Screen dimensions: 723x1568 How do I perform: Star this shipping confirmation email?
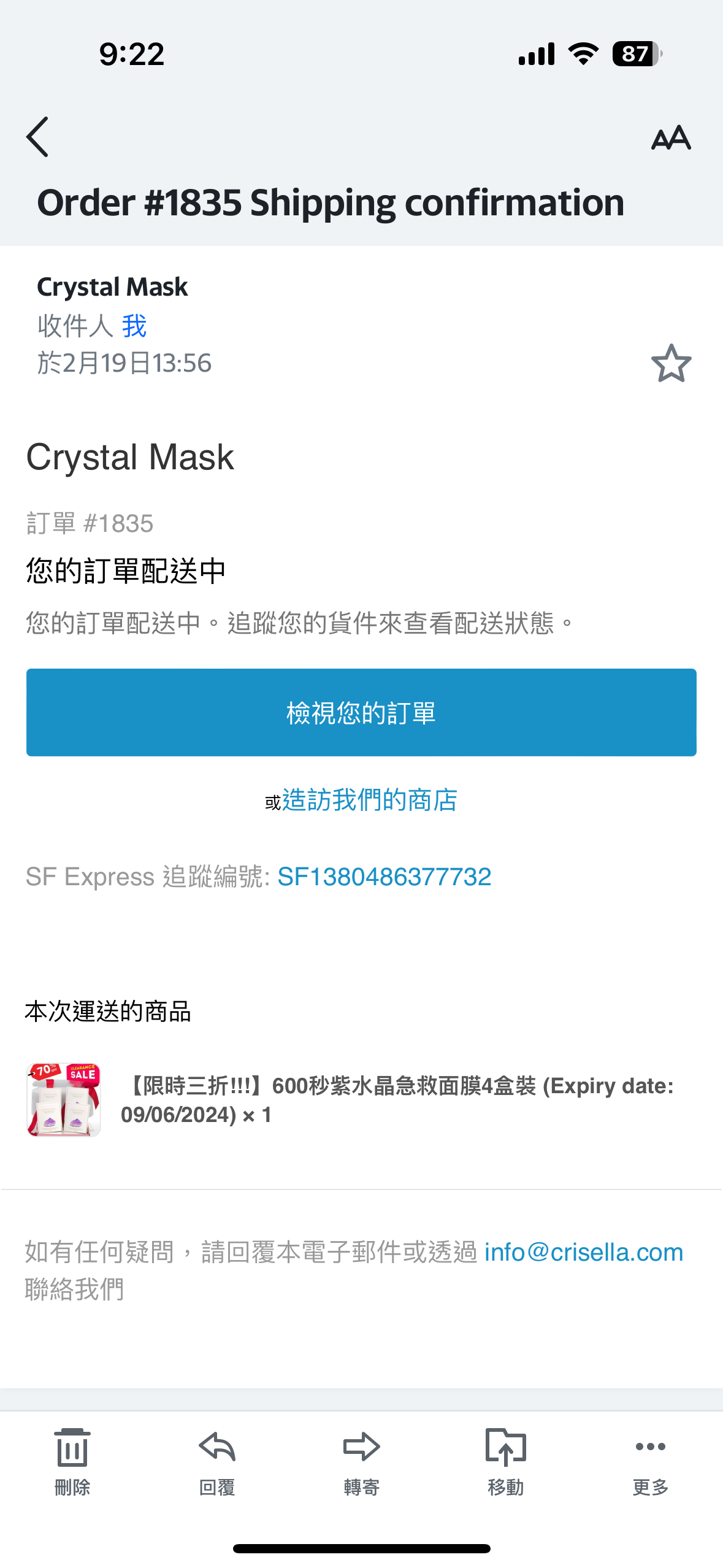tap(671, 363)
